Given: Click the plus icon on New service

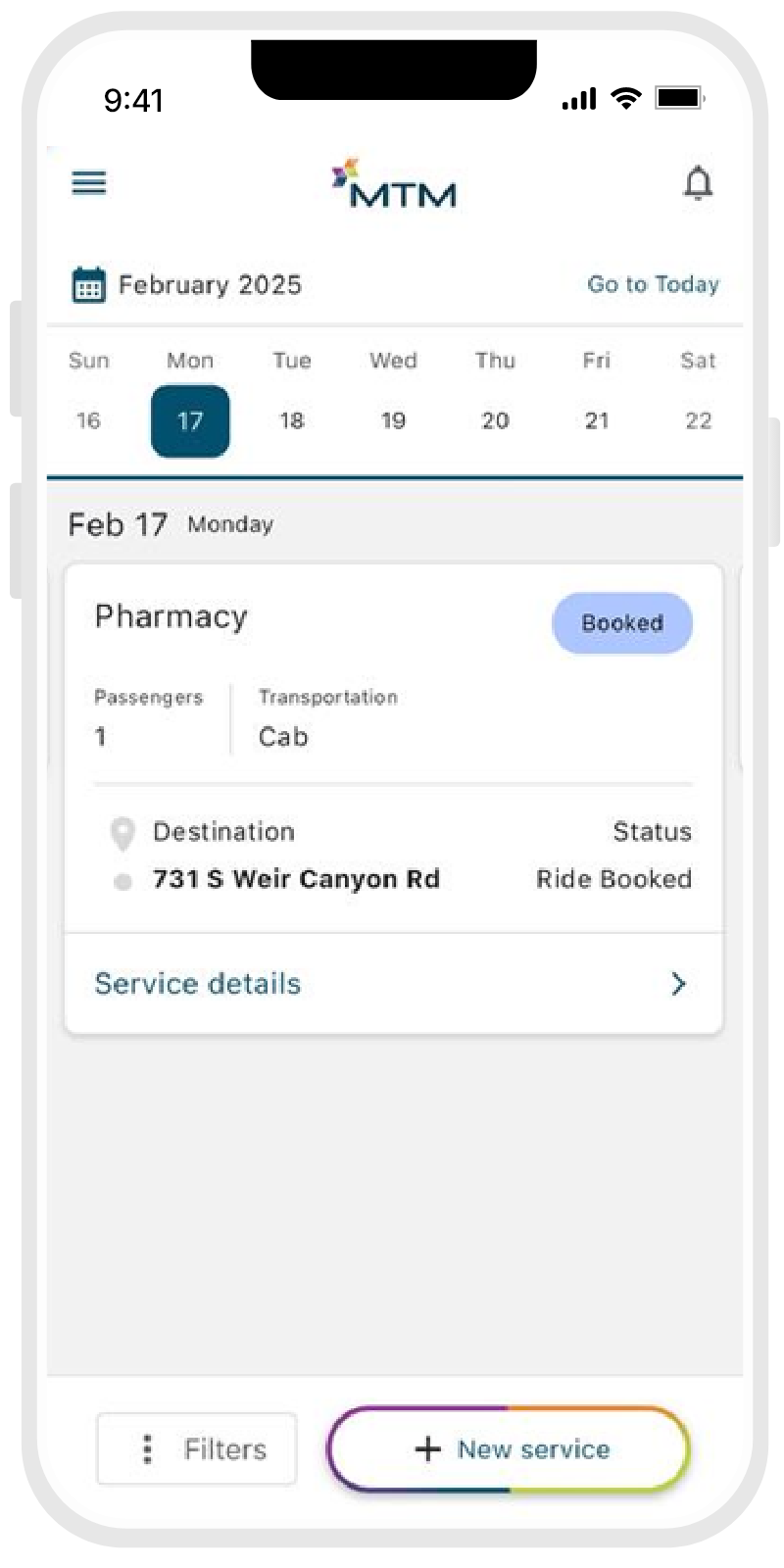Looking at the screenshot, I should [x=428, y=1449].
